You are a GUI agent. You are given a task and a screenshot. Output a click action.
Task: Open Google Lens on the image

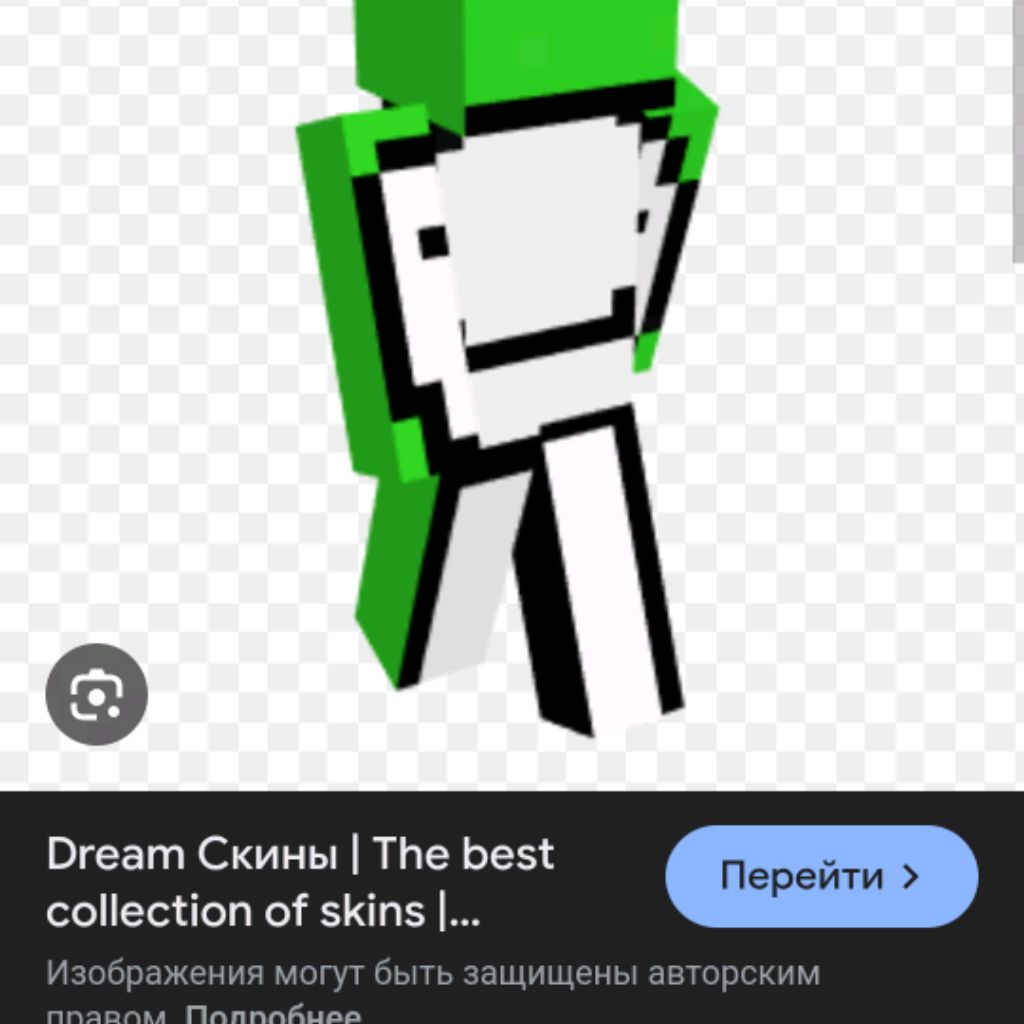[x=97, y=694]
